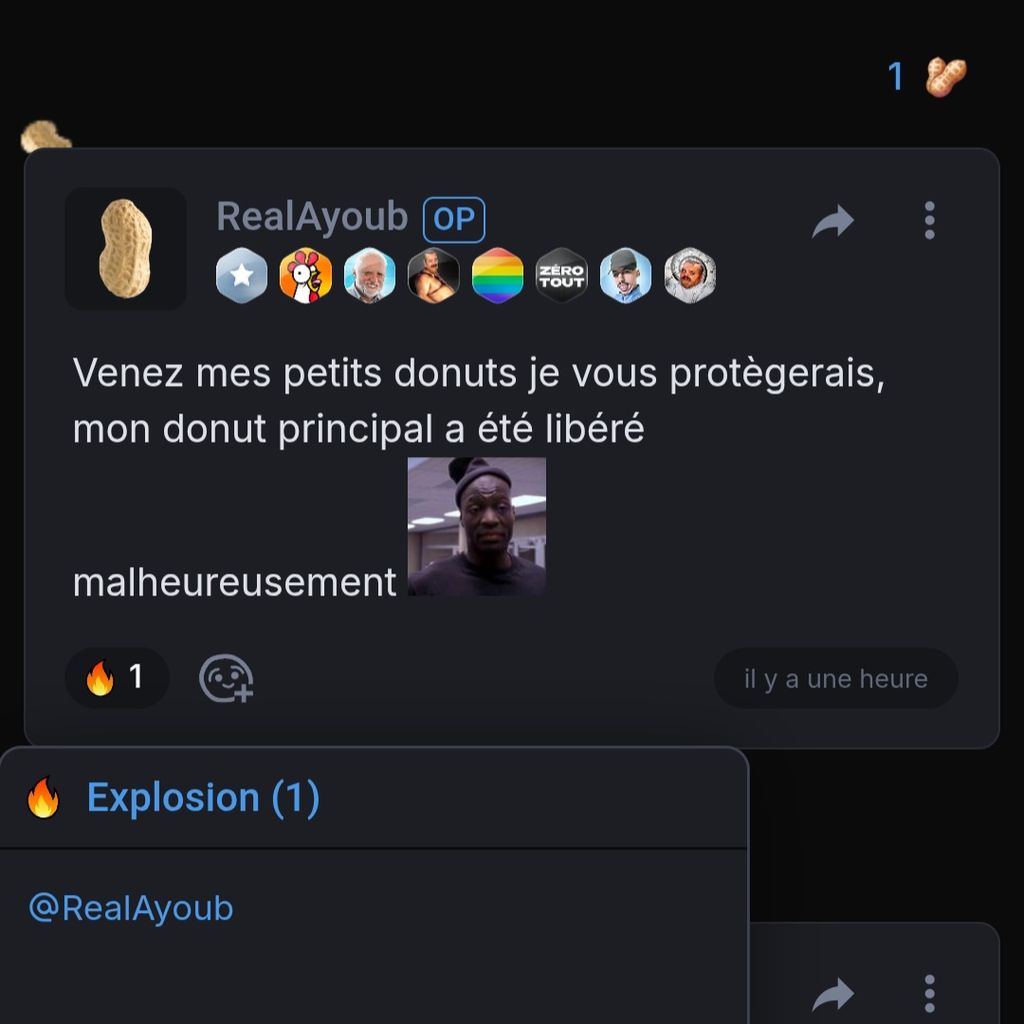Share RealAyoub's donut post
The image size is (1024, 1024).
pyautogui.click(x=832, y=221)
